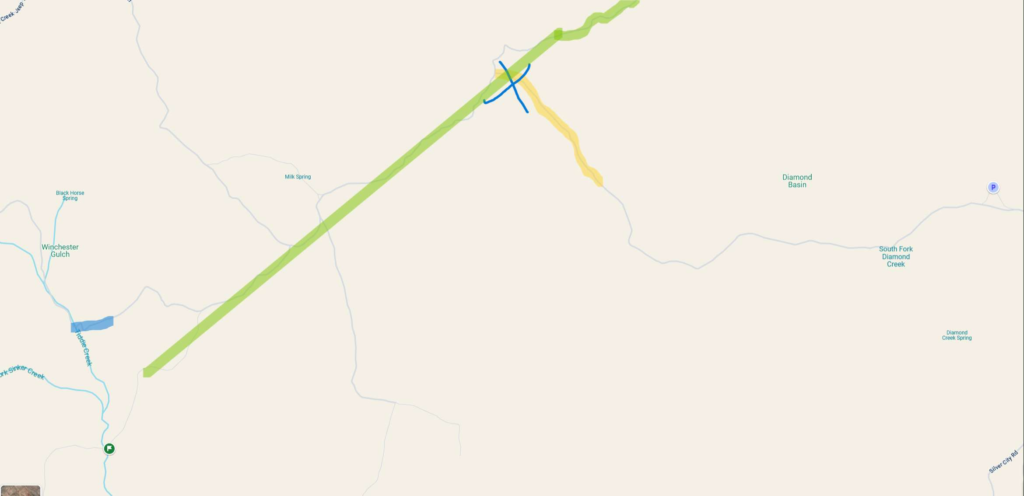Switch map layer via satellite thumbnail
This screenshot has width=1024, height=496.
pos(20,490)
